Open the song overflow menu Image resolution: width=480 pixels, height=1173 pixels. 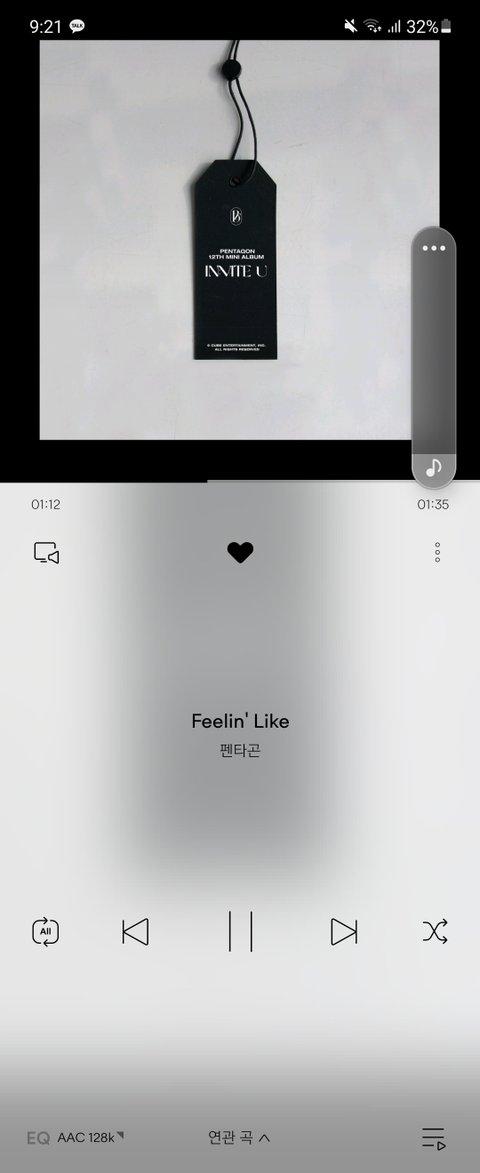pos(437,552)
